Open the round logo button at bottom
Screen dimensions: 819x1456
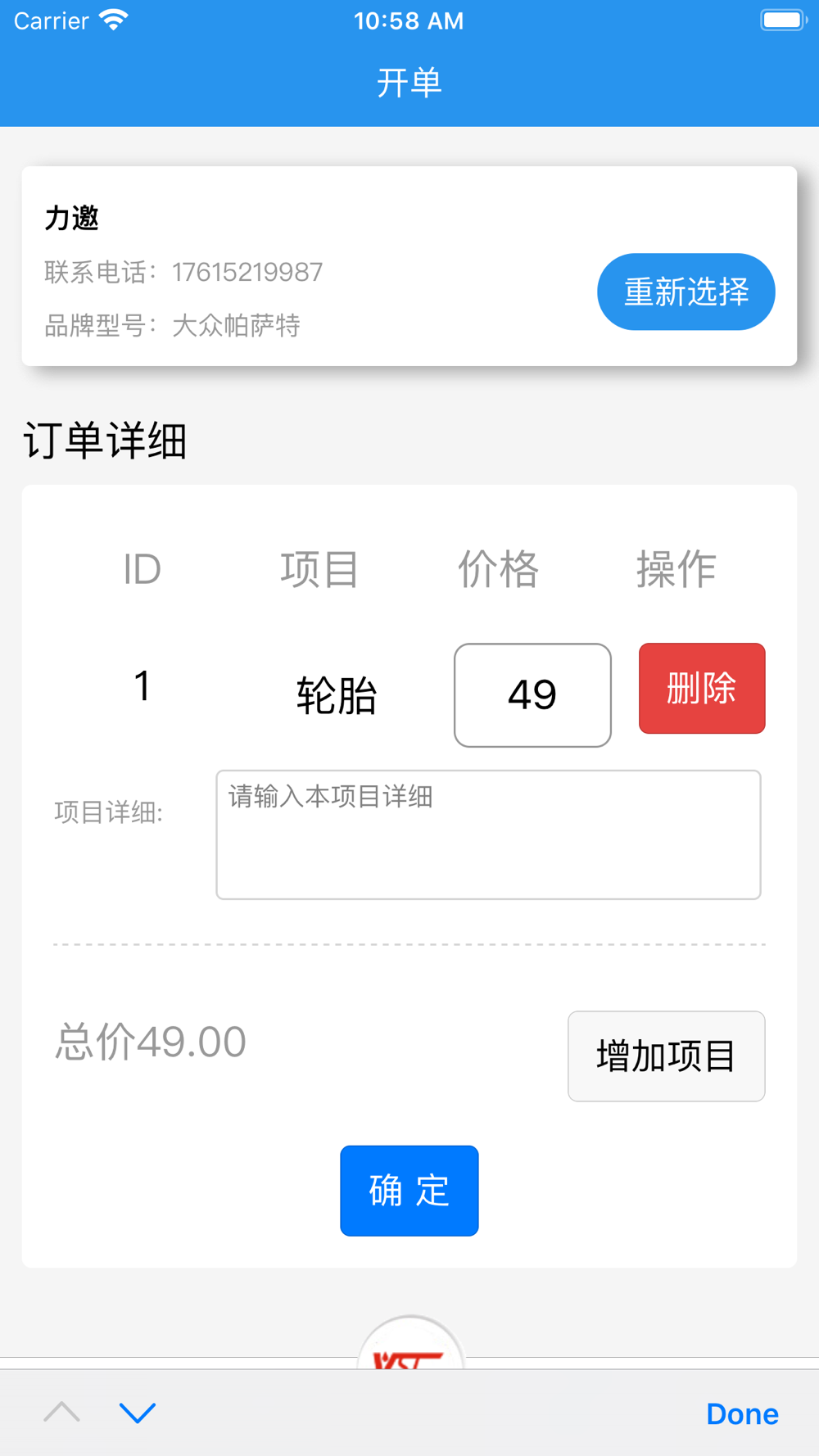point(410,1343)
